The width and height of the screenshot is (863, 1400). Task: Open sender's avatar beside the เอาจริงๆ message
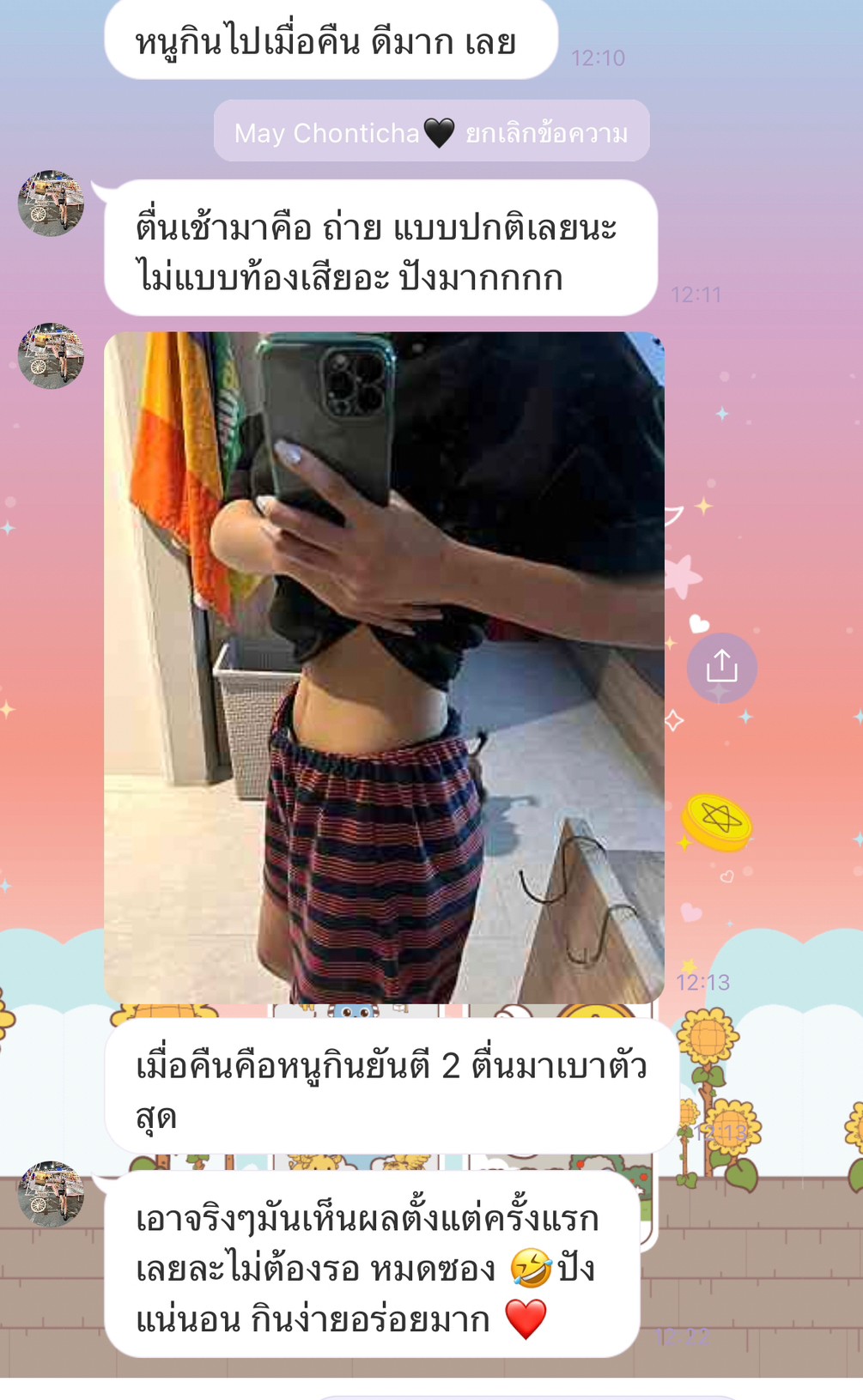click(52, 1194)
